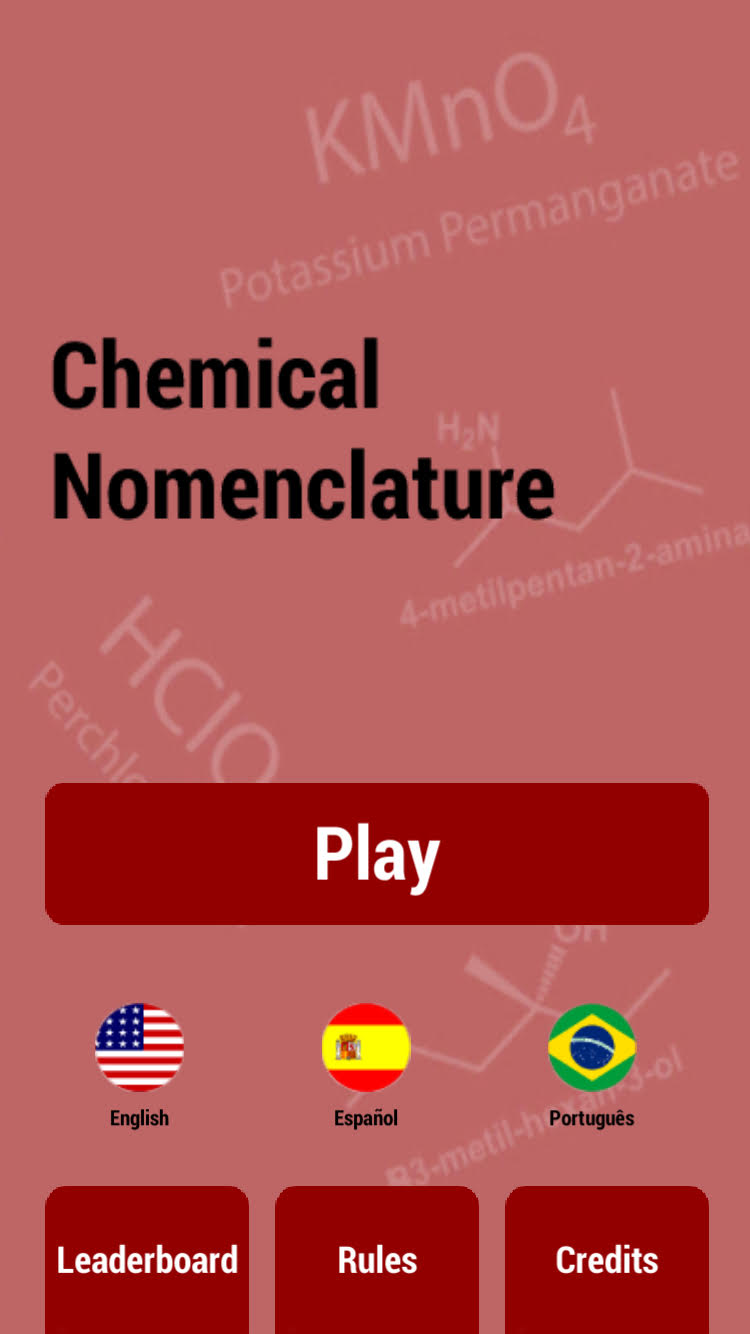Open the Credits screen
The width and height of the screenshot is (750, 1334).
(607, 1259)
